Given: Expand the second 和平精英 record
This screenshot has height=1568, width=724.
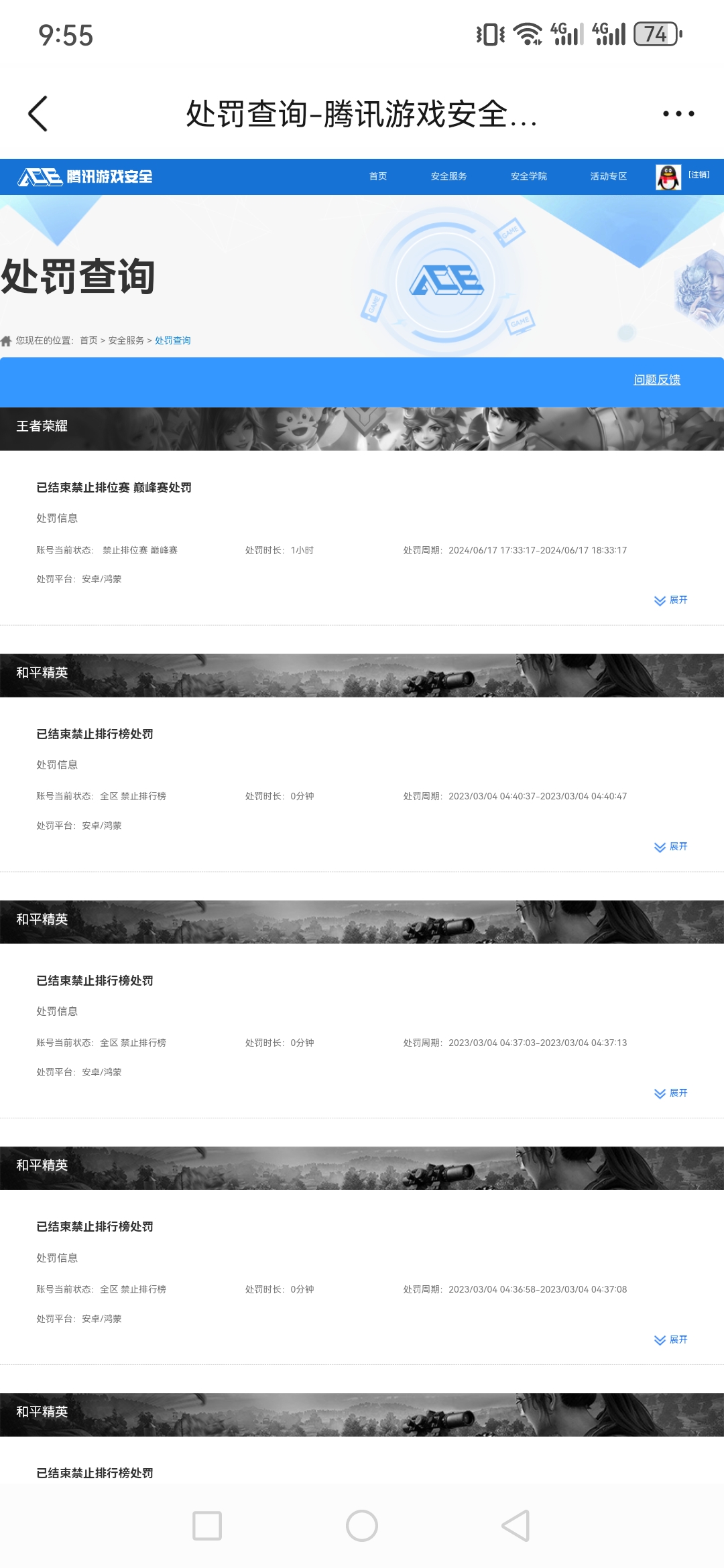Looking at the screenshot, I should click(x=670, y=1093).
